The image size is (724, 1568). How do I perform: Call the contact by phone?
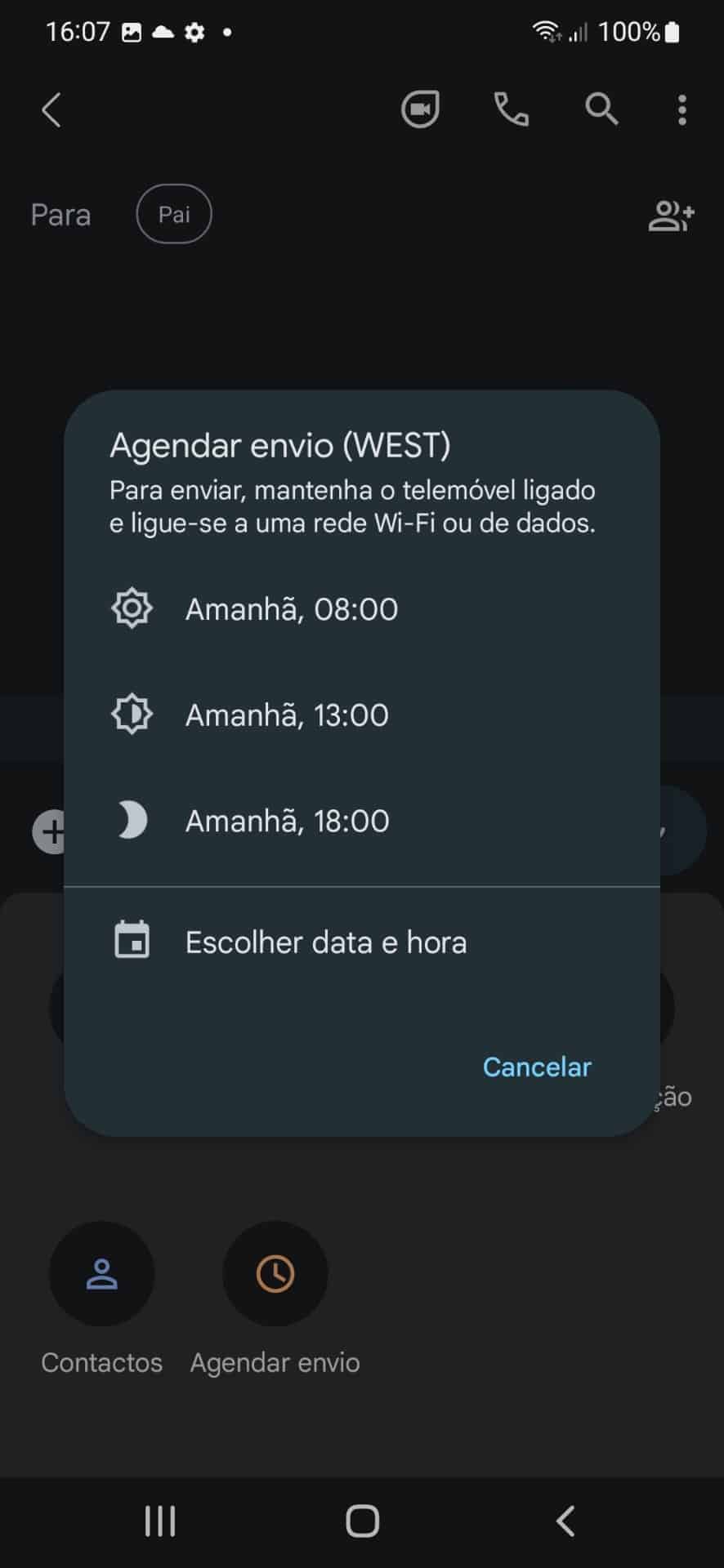[x=510, y=109]
